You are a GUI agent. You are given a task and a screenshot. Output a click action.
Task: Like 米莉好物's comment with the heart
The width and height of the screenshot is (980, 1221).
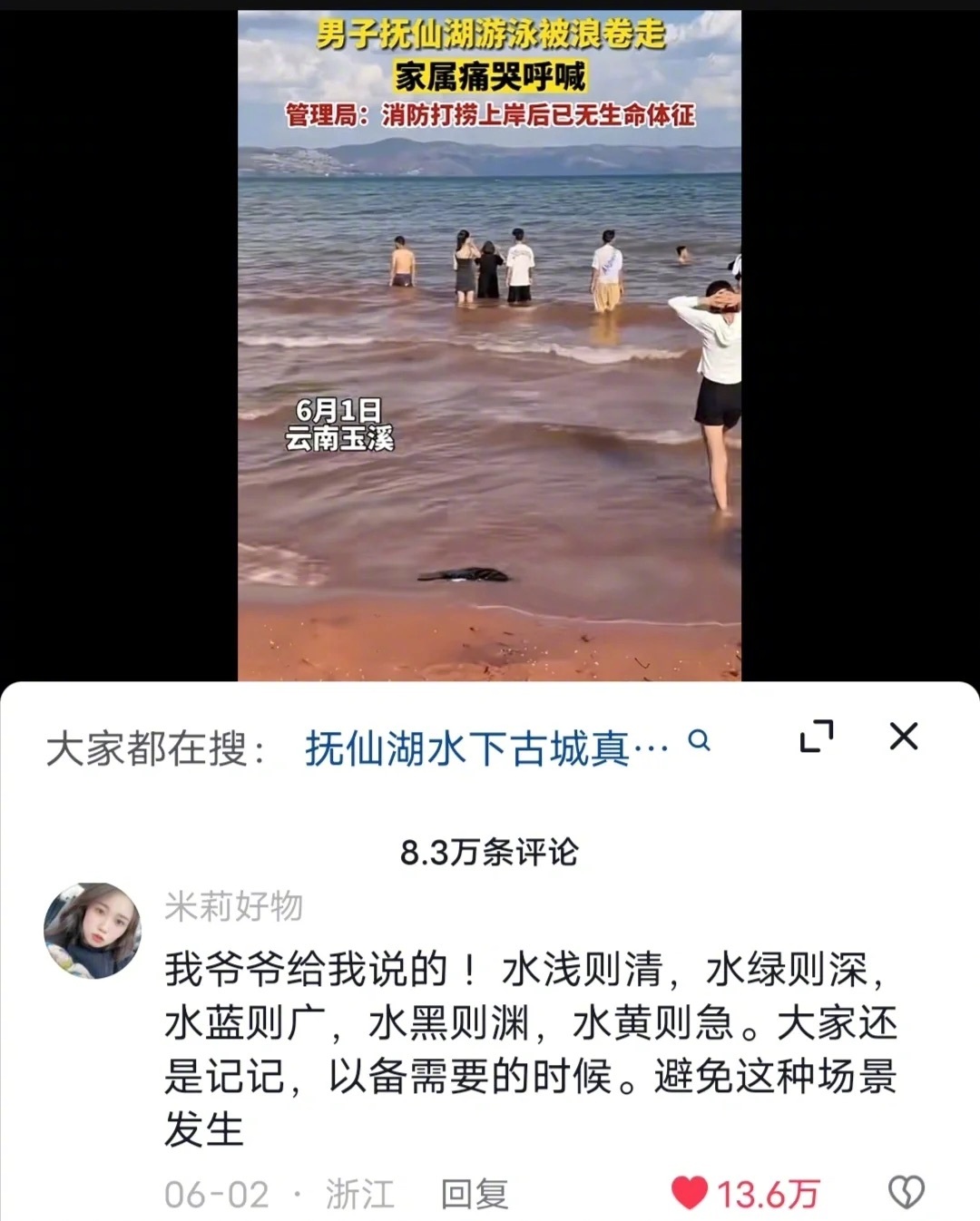click(x=690, y=1193)
